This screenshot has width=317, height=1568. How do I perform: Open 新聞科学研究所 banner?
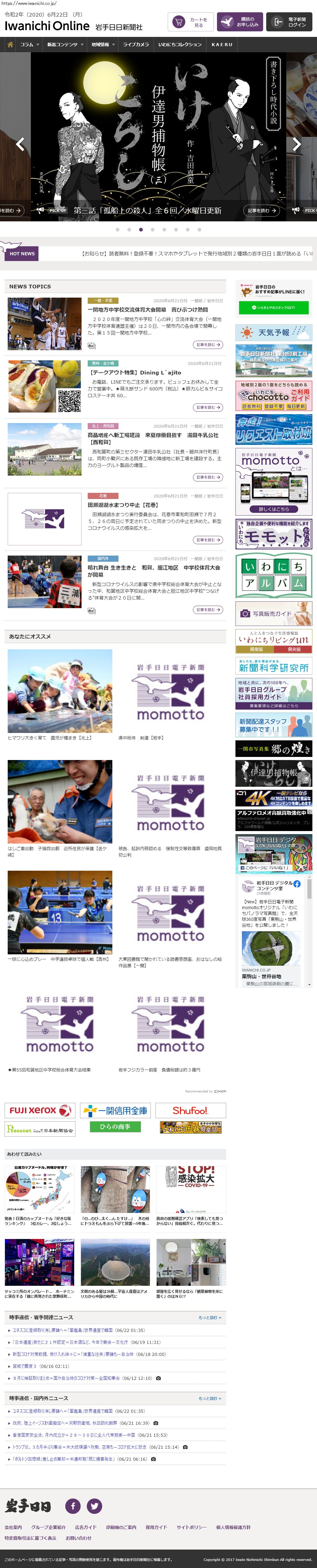pos(274,667)
